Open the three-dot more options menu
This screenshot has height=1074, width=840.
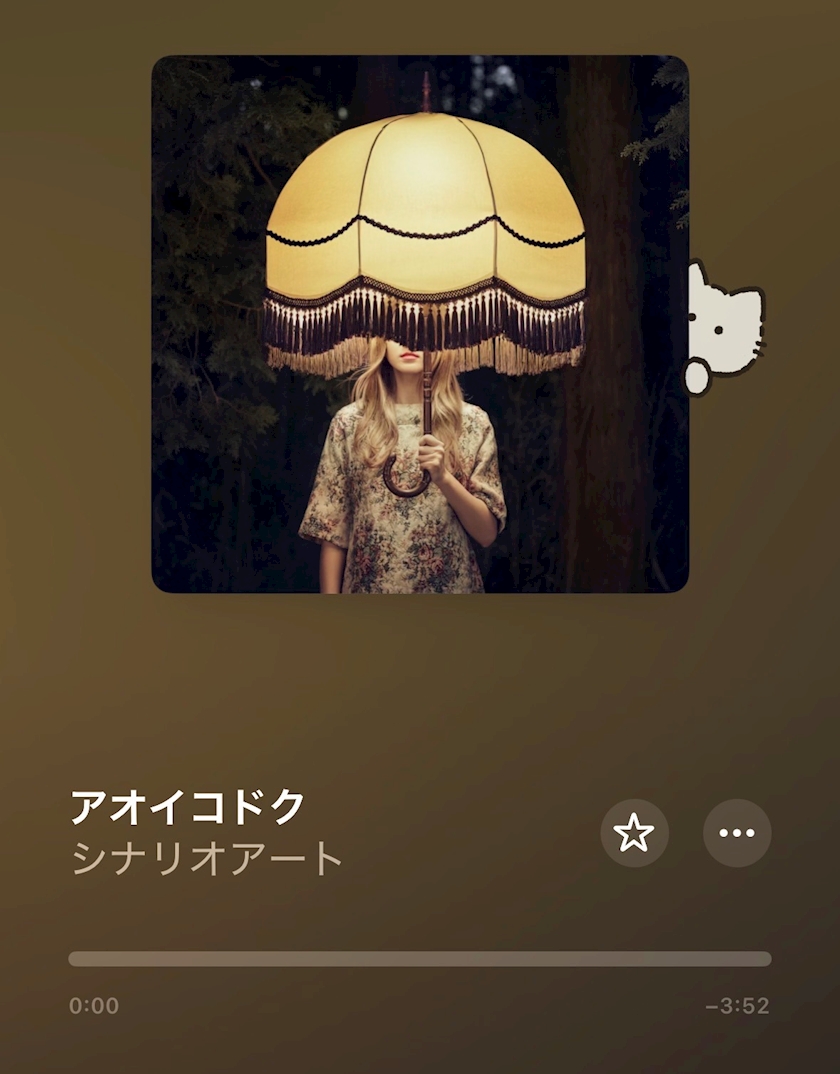point(737,833)
